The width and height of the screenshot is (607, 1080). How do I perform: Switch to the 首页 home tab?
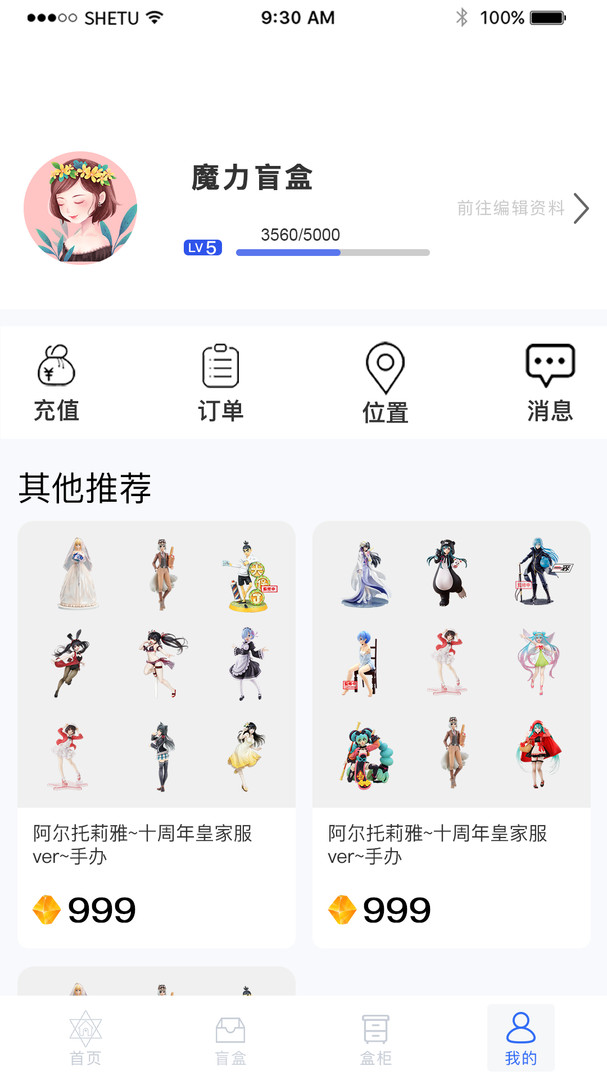point(85,1039)
